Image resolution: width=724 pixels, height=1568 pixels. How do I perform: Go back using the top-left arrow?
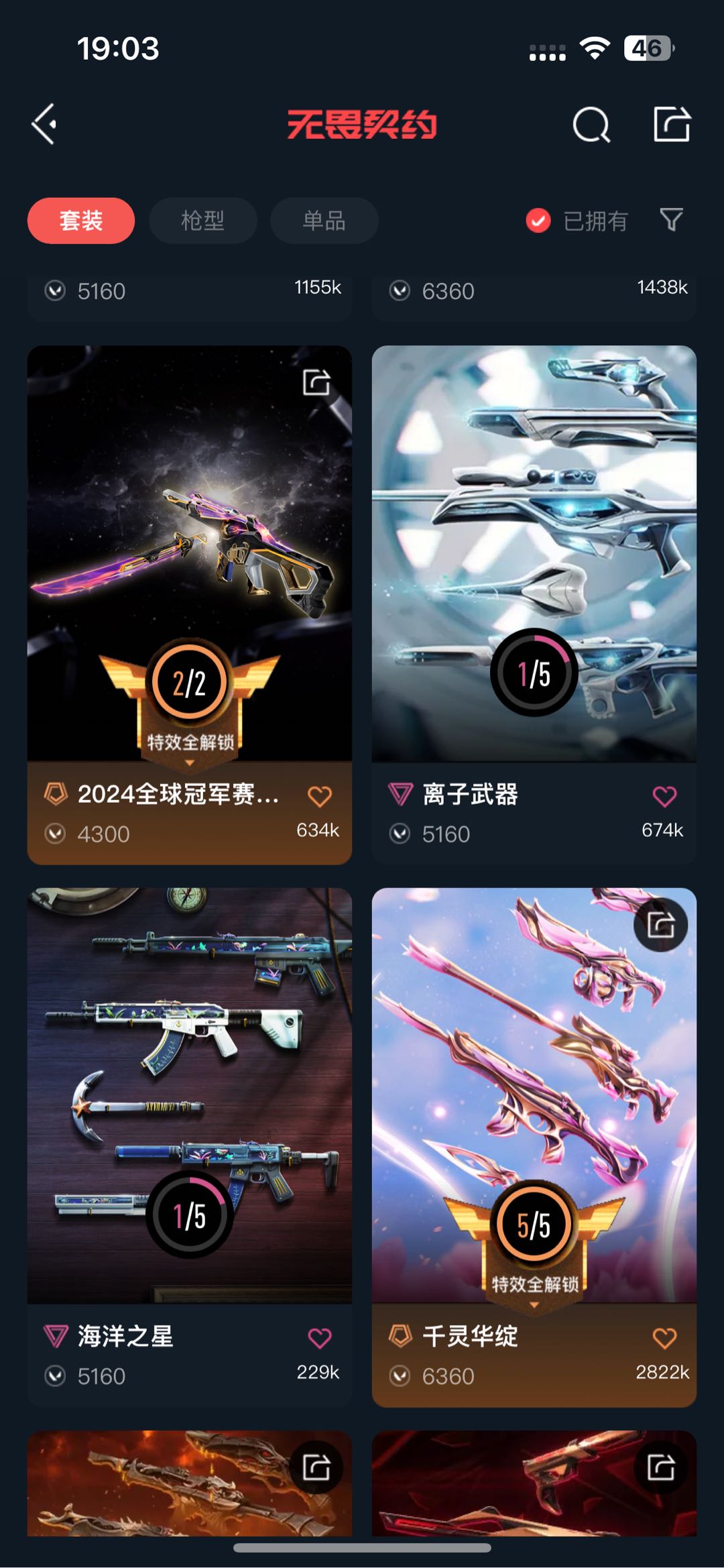pyautogui.click(x=44, y=124)
